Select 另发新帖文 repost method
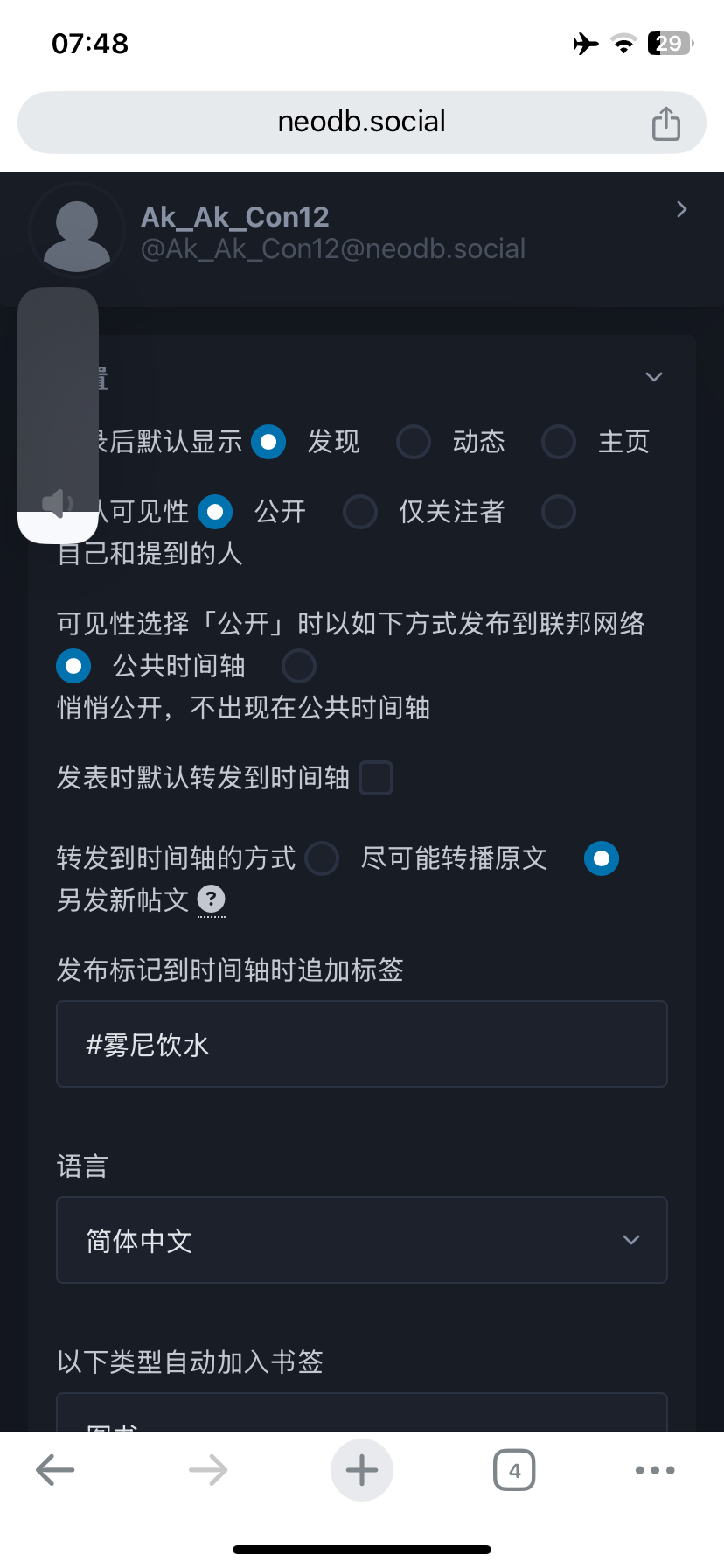 tap(602, 858)
